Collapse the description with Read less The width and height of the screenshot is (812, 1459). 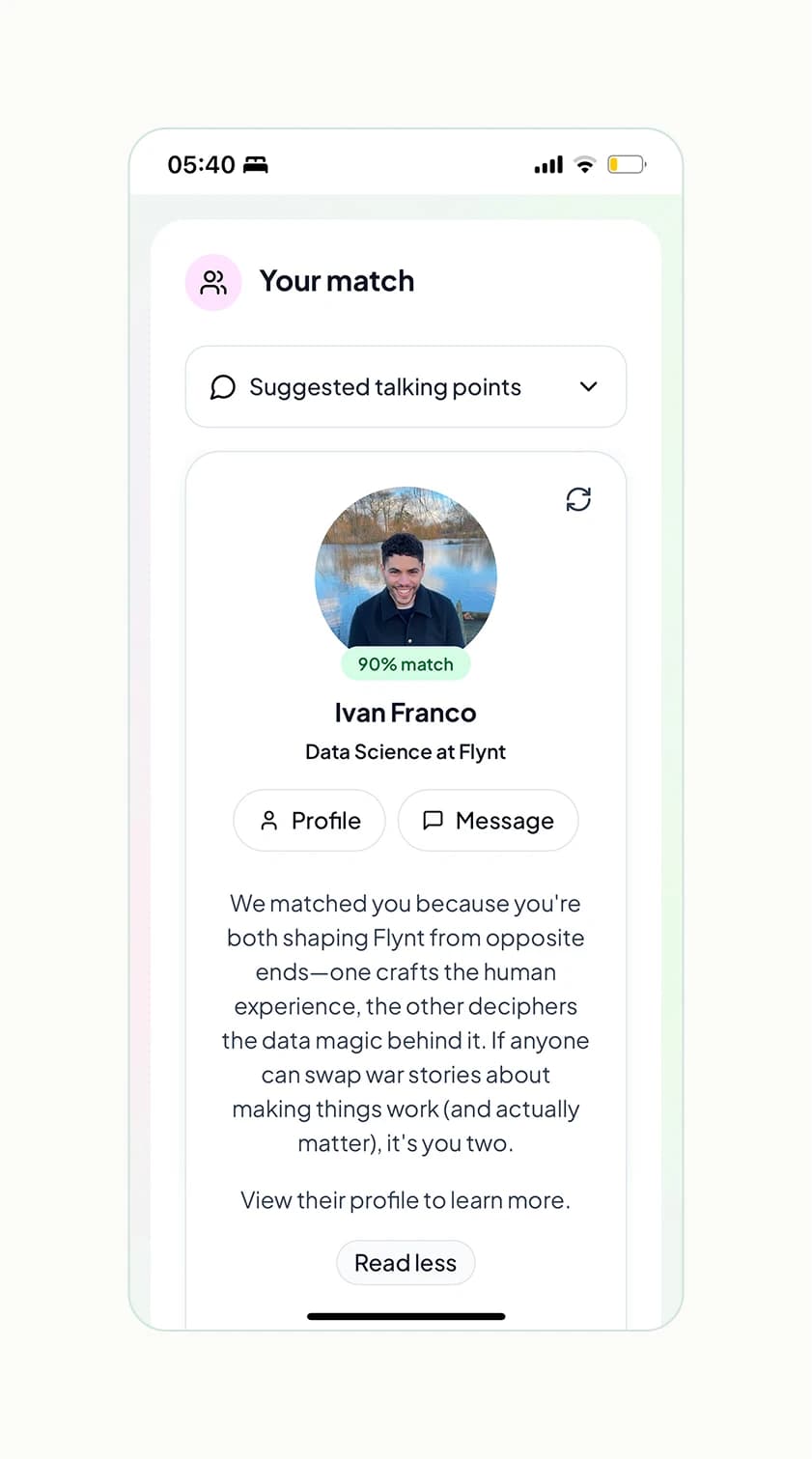(x=406, y=1263)
